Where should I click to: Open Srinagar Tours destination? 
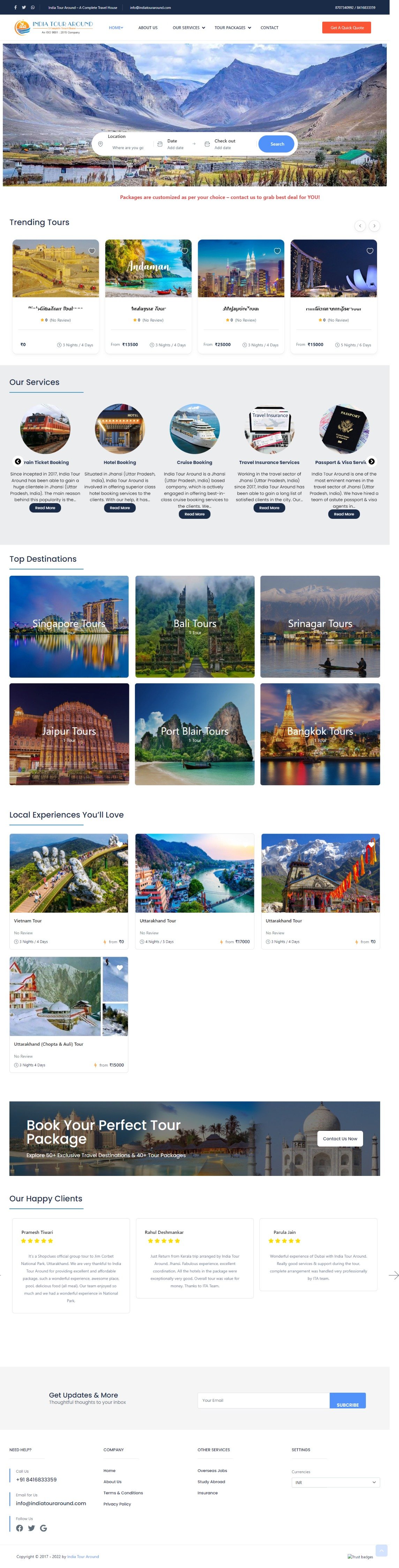click(x=320, y=626)
